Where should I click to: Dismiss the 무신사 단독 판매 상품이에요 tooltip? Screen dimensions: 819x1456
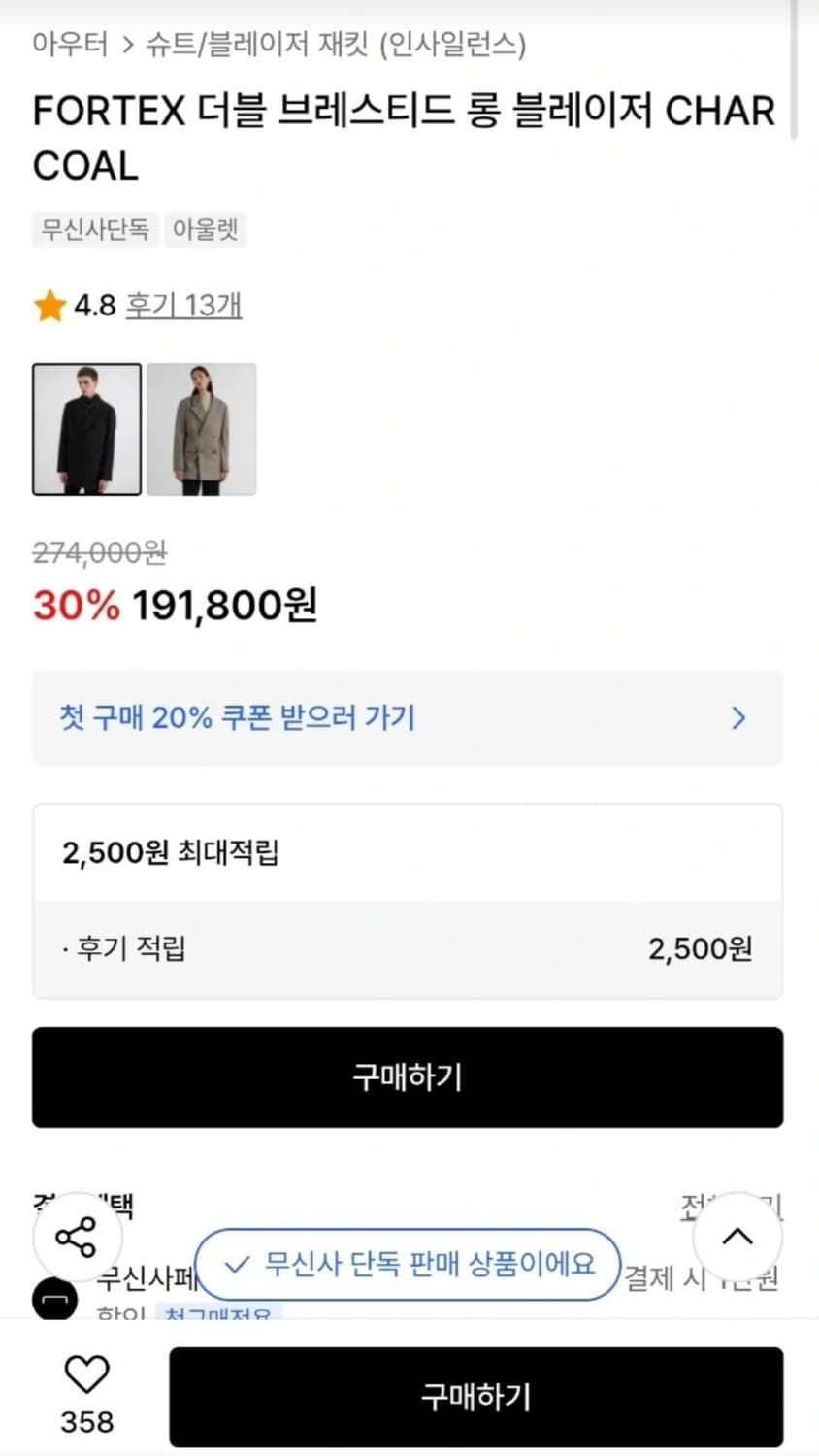click(x=408, y=1265)
